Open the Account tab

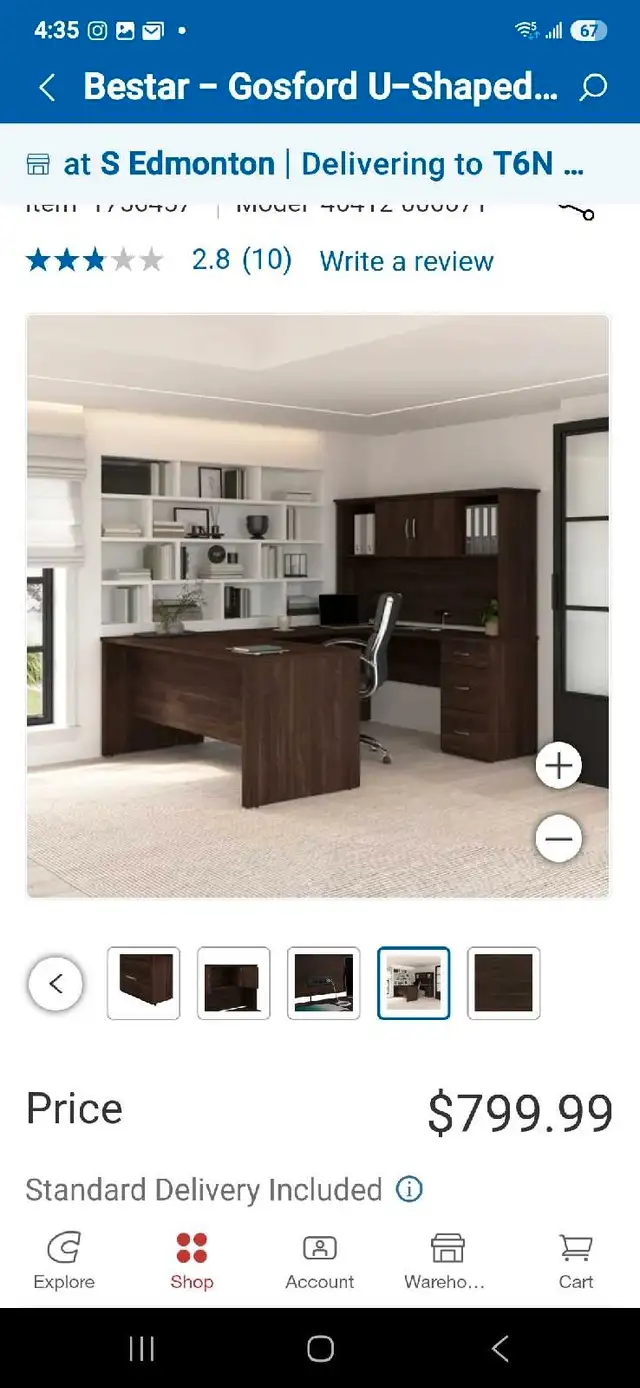tap(320, 1261)
